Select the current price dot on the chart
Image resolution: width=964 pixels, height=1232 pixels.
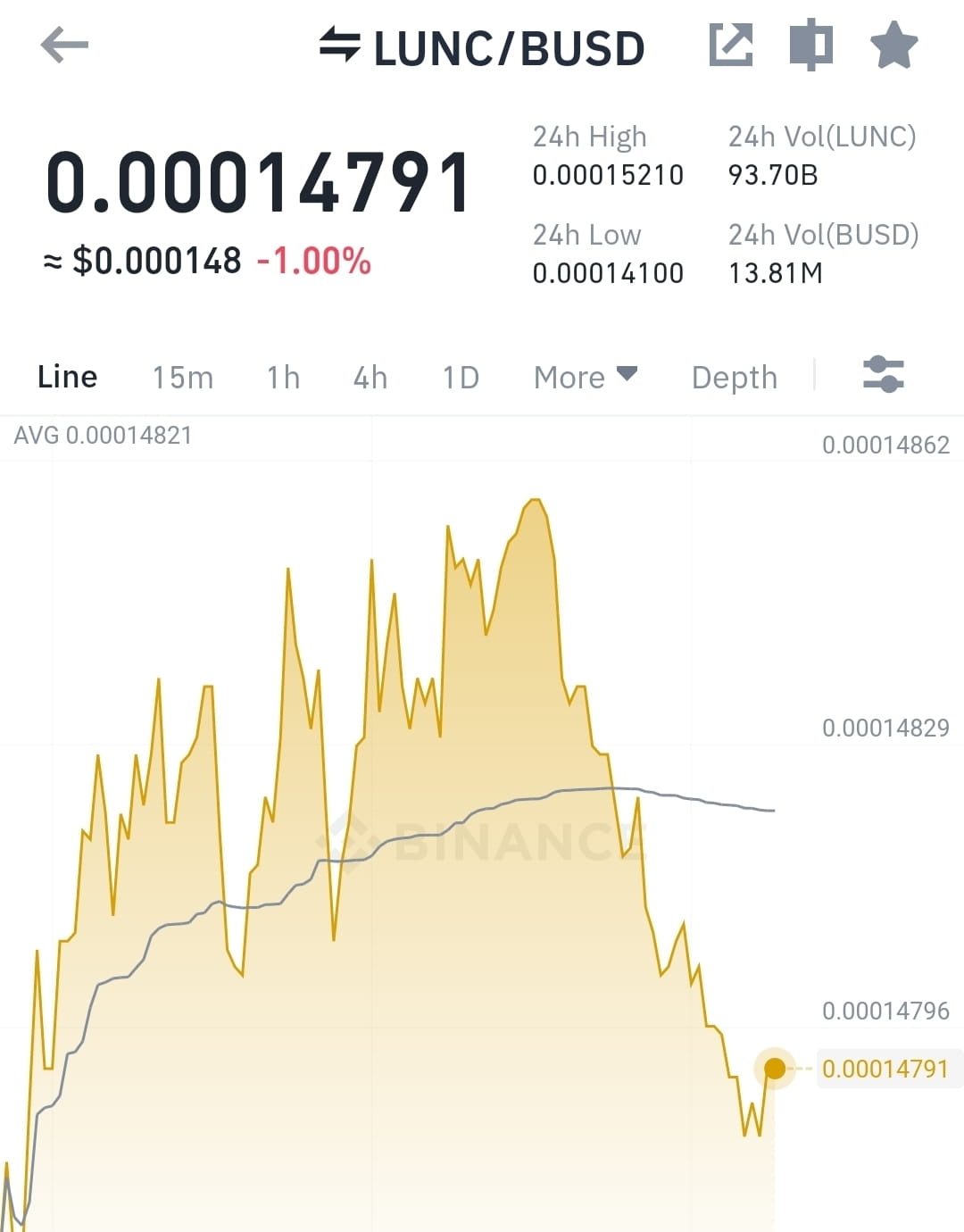(x=775, y=1069)
